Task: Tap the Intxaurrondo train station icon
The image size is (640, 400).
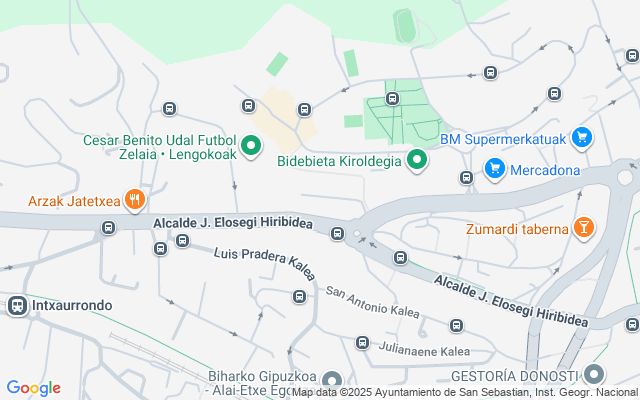Action: [x=17, y=306]
